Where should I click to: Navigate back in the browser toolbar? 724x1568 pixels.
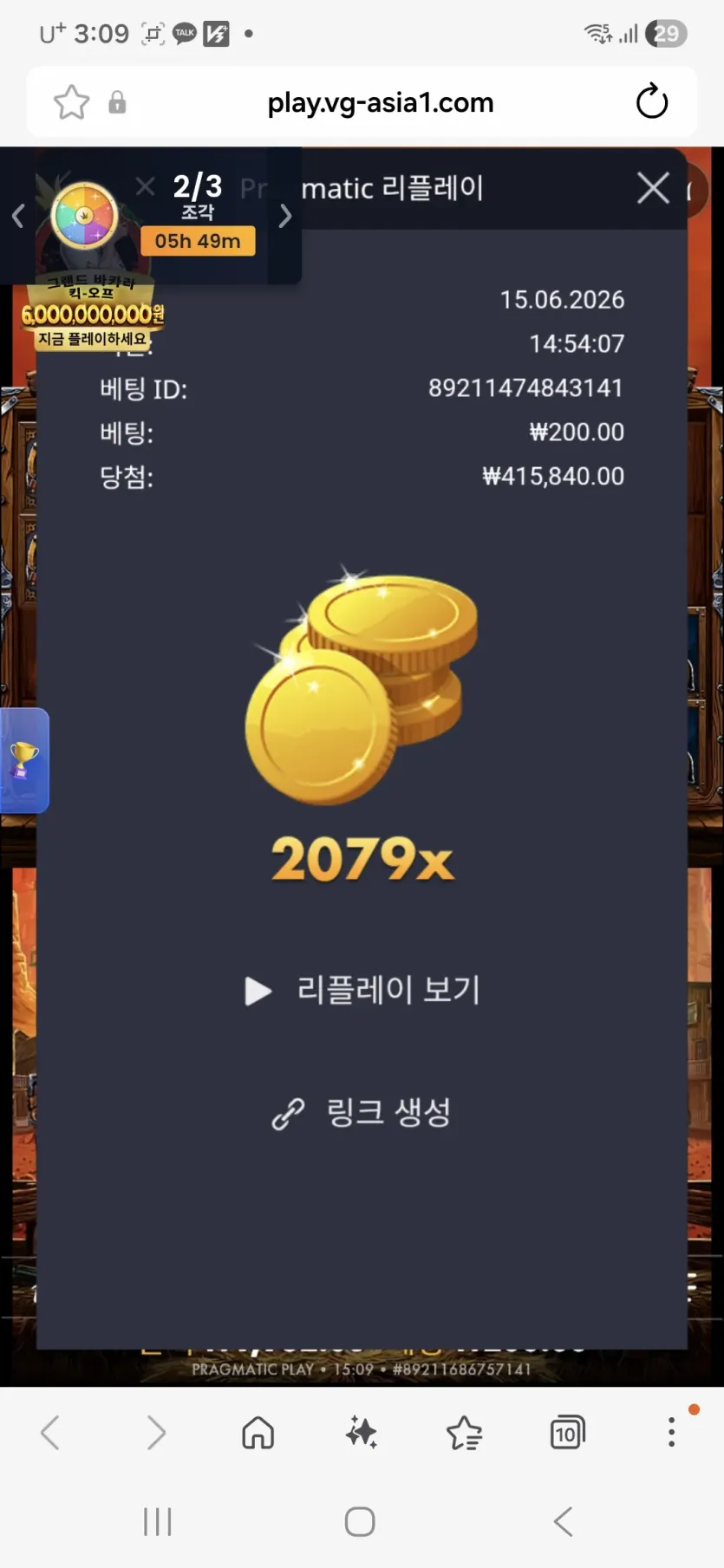coord(50,1433)
